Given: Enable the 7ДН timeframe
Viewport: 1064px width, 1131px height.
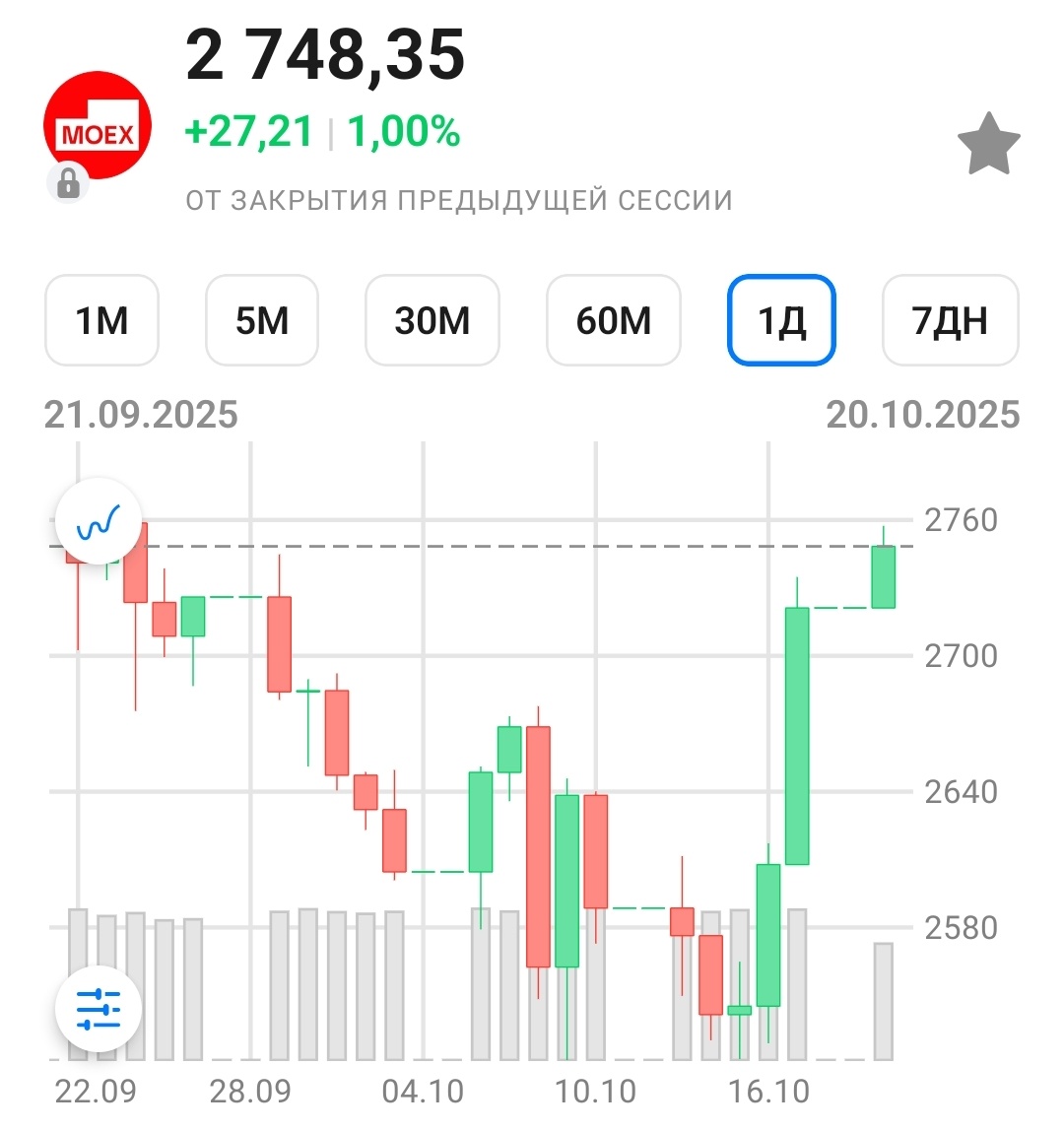Looking at the screenshot, I should click(x=950, y=321).
